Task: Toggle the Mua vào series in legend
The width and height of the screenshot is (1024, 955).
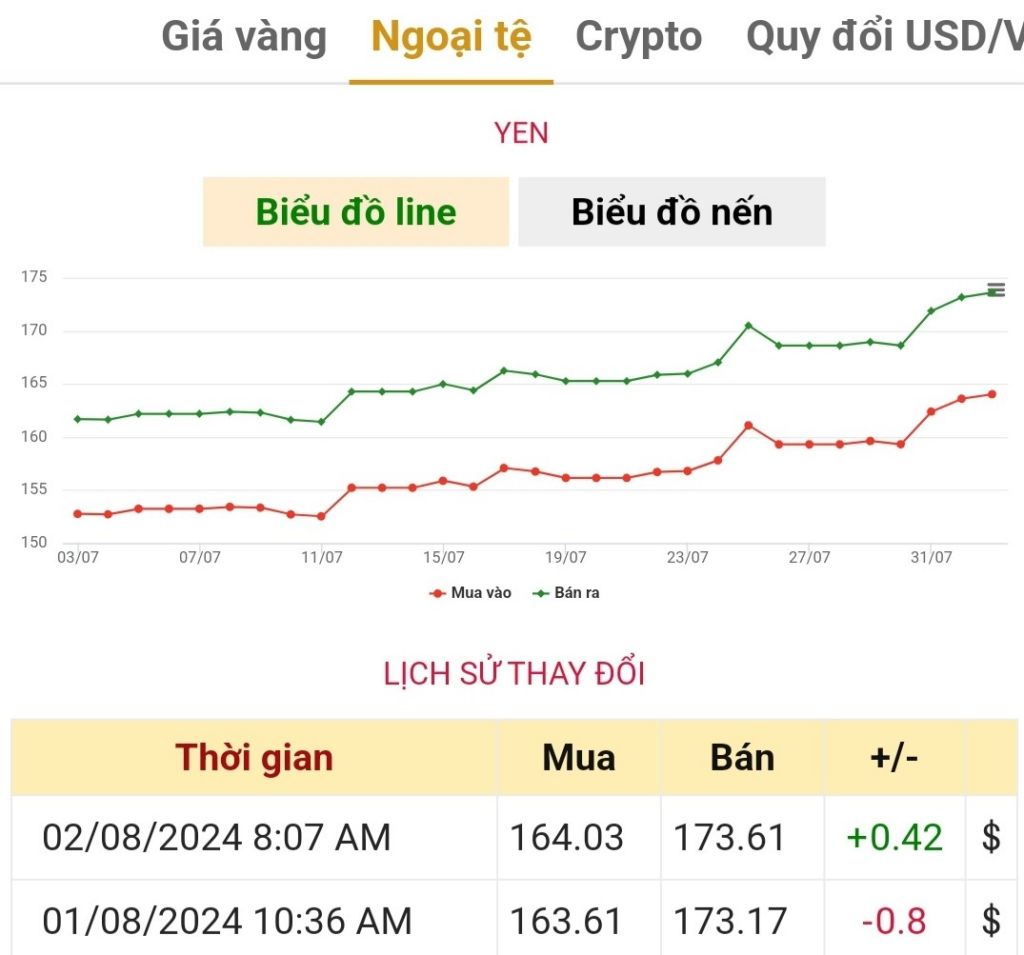Action: 471,593
